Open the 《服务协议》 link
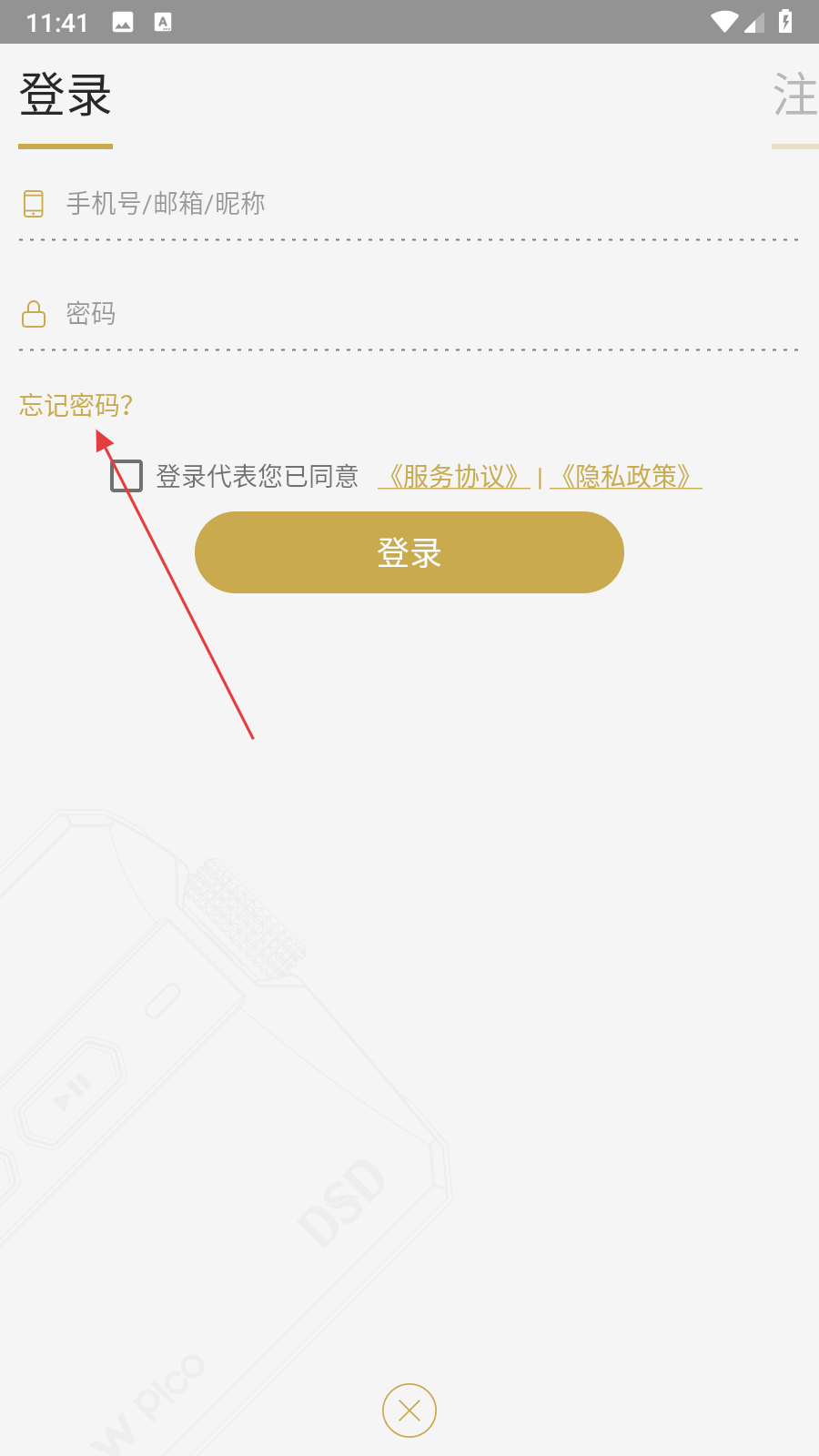Viewport: 819px width, 1456px height. pos(453,476)
